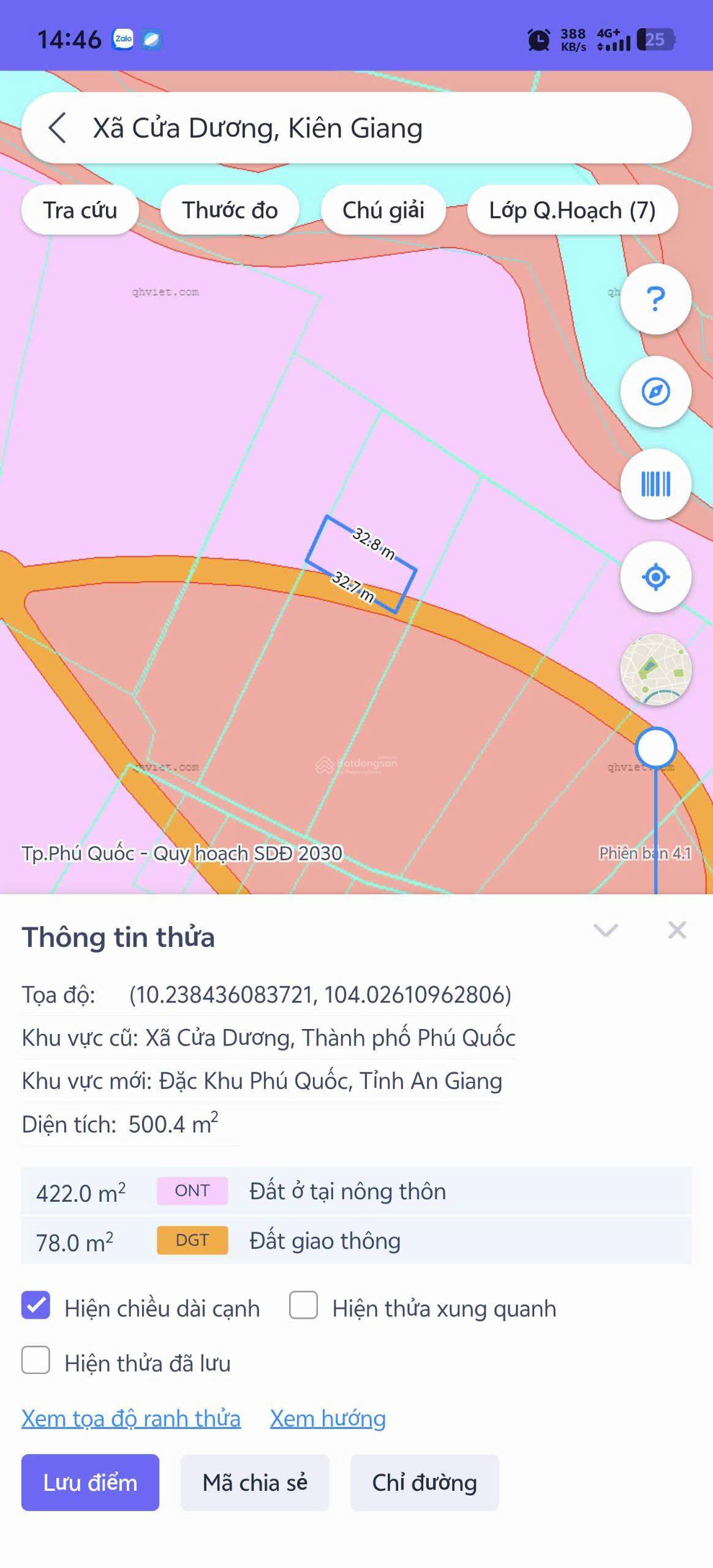Screen dimensions: 713x1568
Task: Open the Chú giải legend
Action: coord(383,210)
